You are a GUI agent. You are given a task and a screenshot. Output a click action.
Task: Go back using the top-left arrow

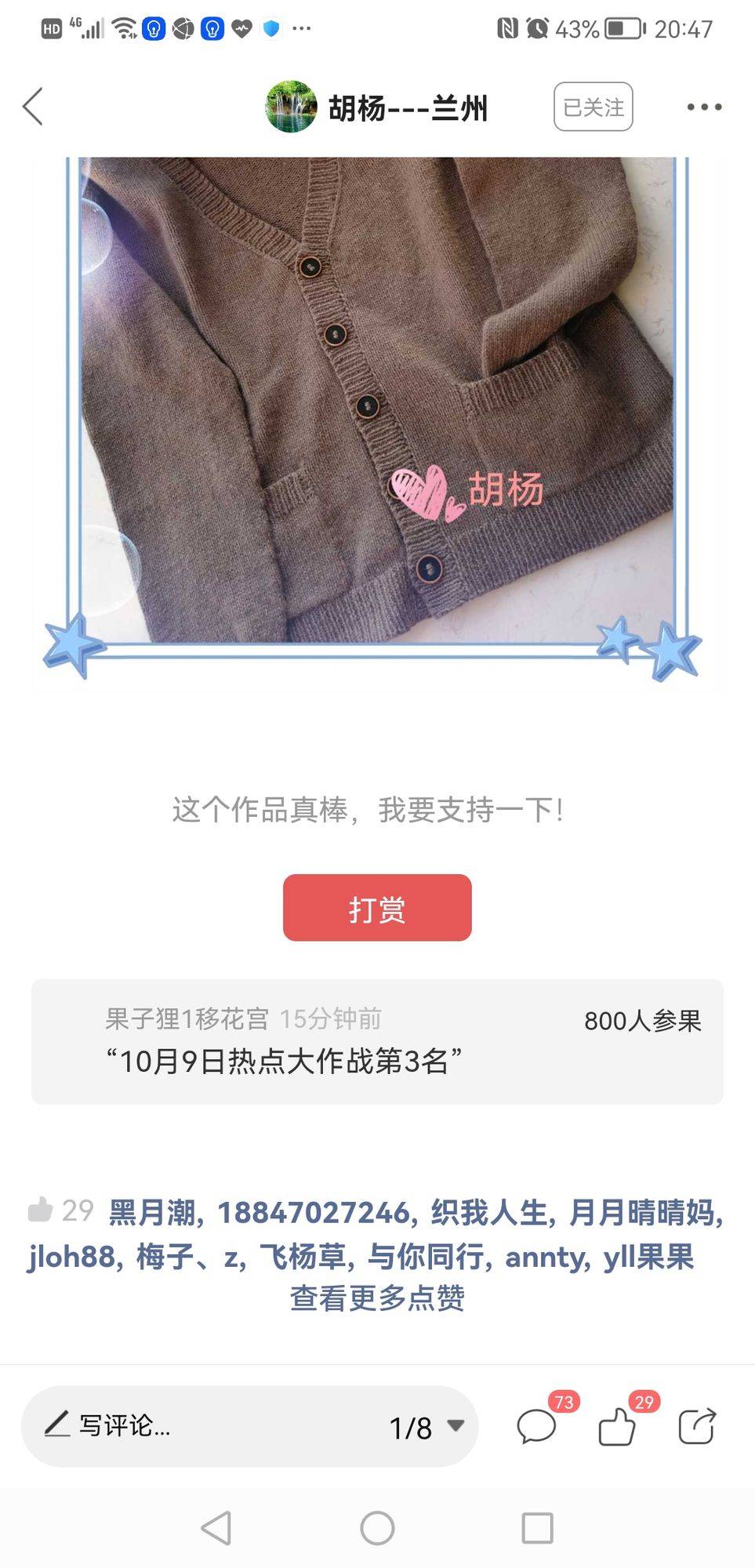point(33,107)
